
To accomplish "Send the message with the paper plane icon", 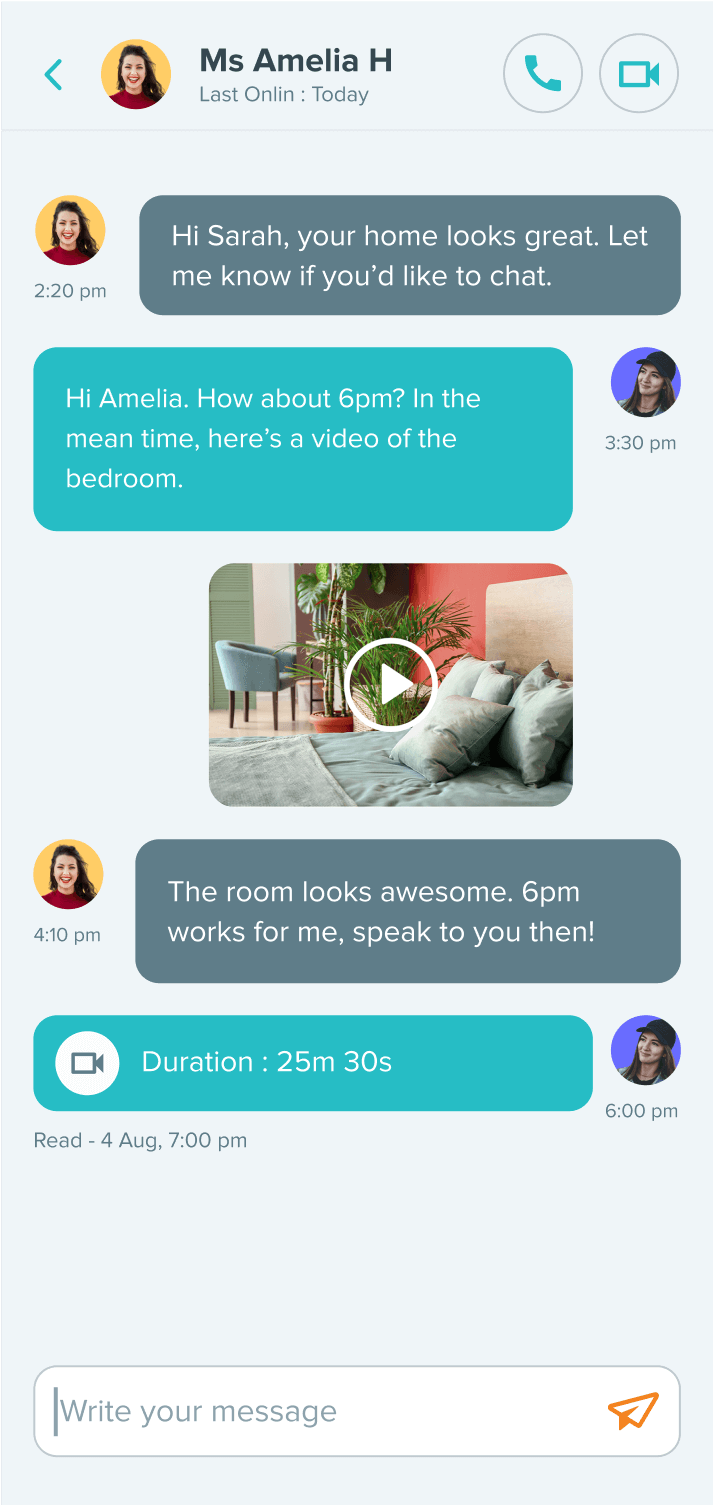I will pyautogui.click(x=633, y=1411).
